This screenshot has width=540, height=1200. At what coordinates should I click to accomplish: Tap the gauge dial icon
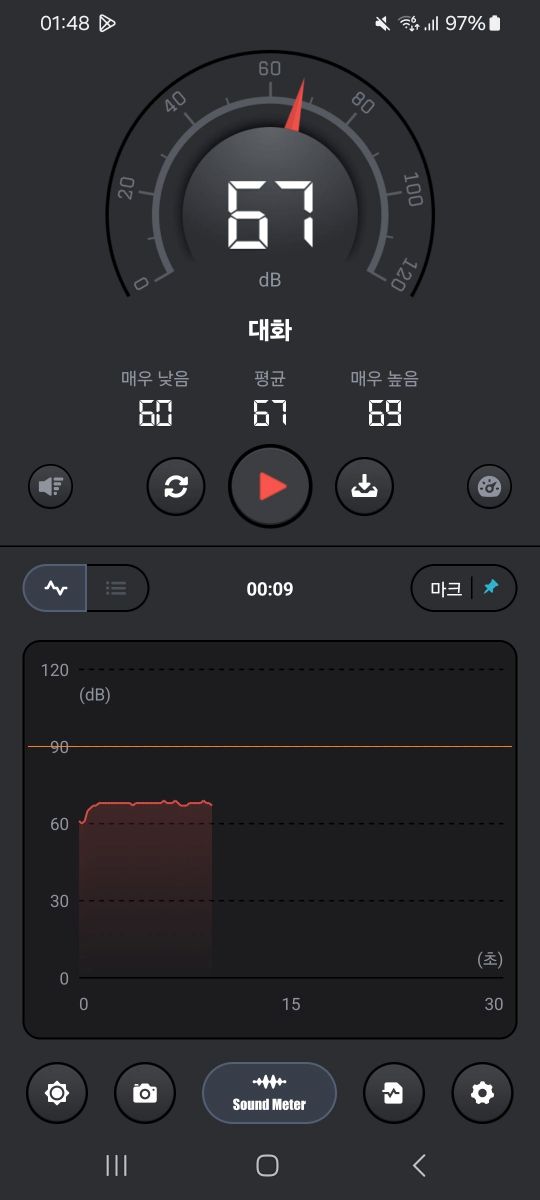pos(490,487)
